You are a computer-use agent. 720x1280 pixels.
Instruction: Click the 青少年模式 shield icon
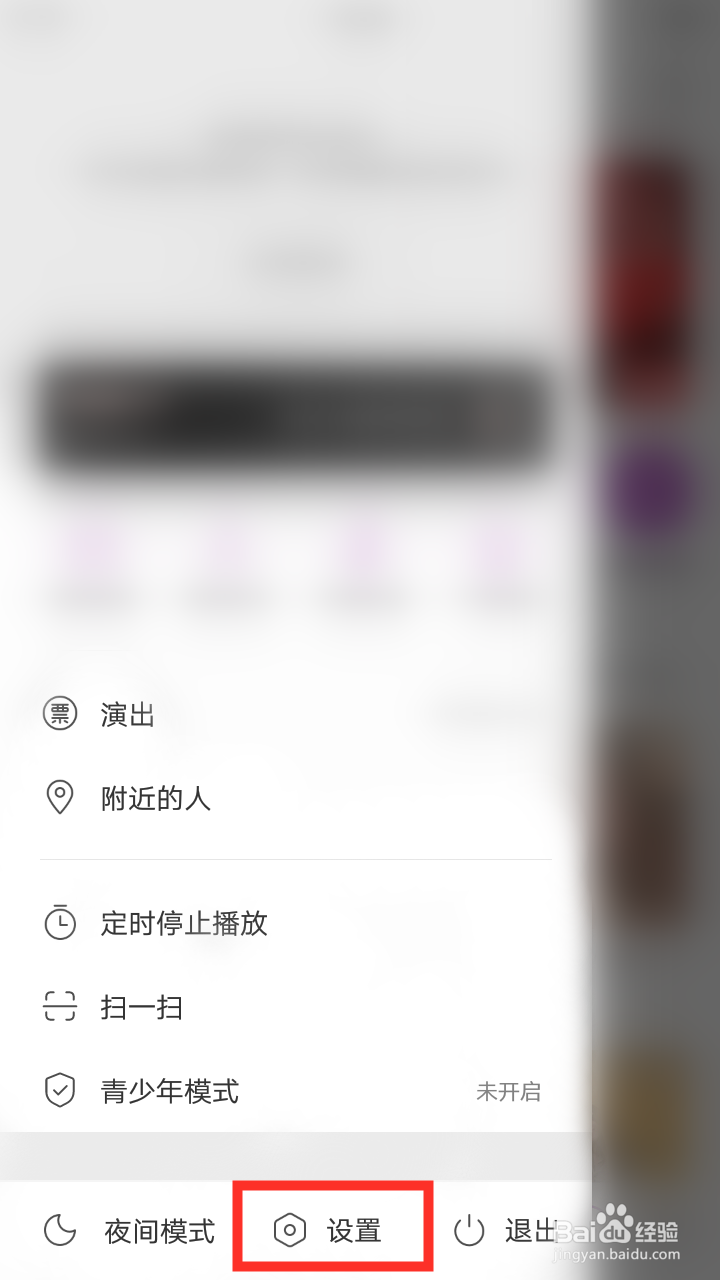(60, 1091)
